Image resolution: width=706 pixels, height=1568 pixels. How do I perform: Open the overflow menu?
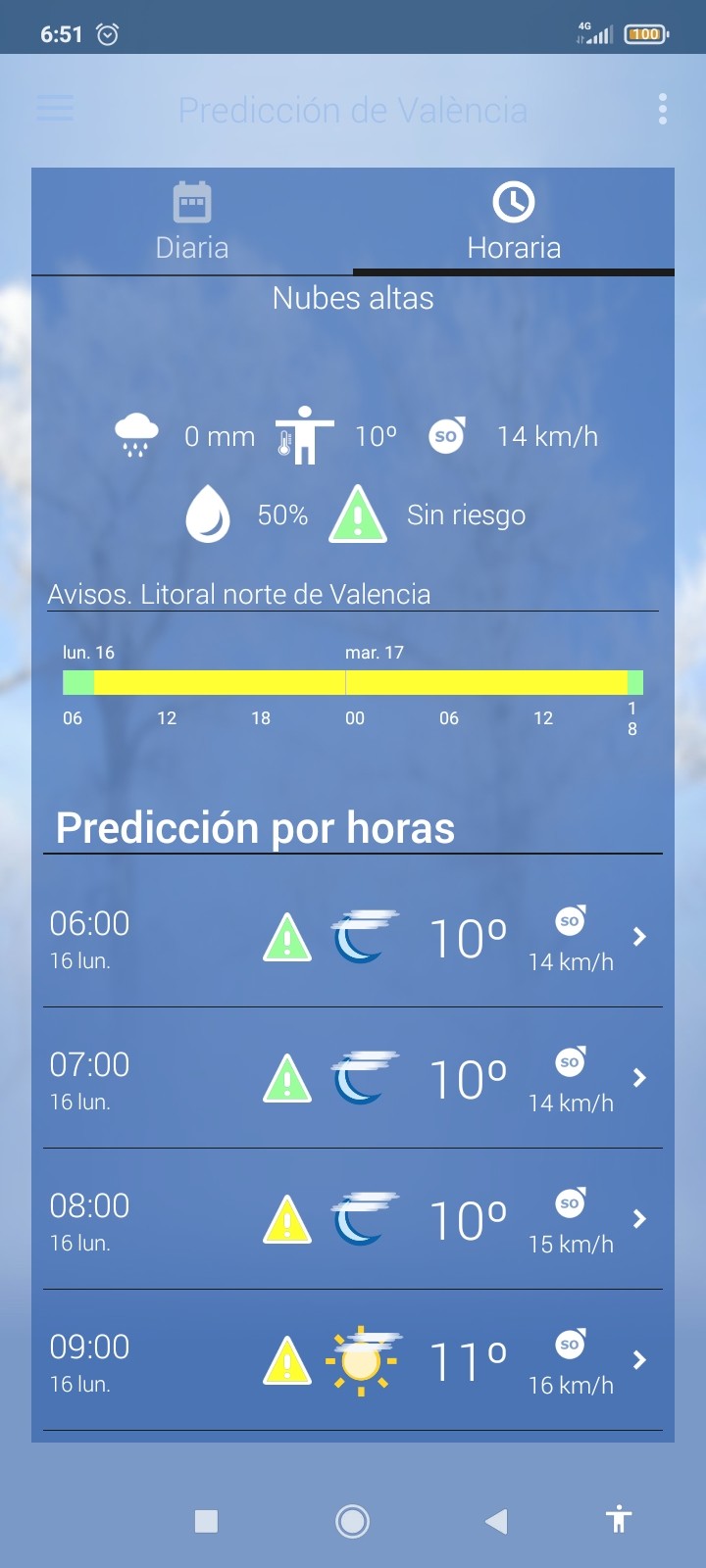click(663, 109)
